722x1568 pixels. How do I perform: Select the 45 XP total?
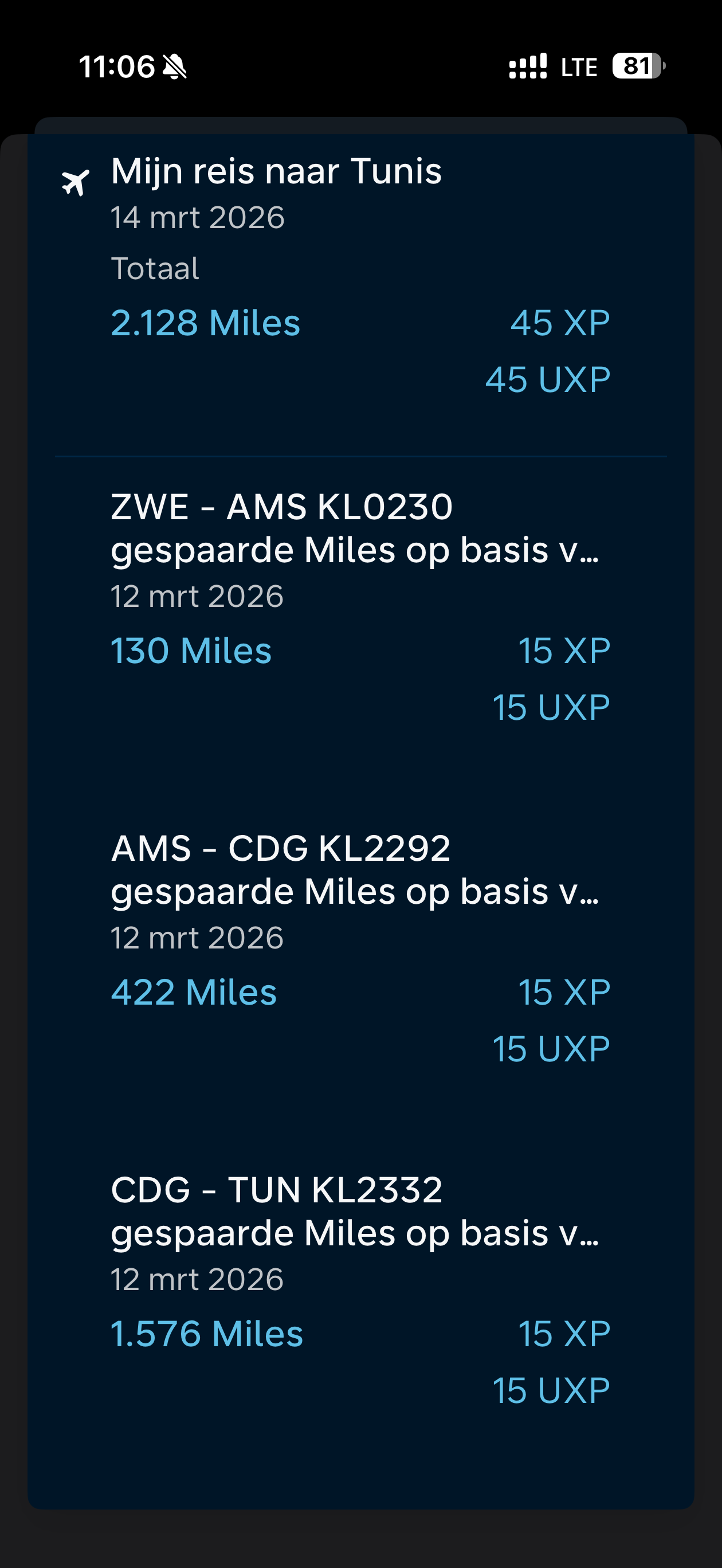point(560,323)
